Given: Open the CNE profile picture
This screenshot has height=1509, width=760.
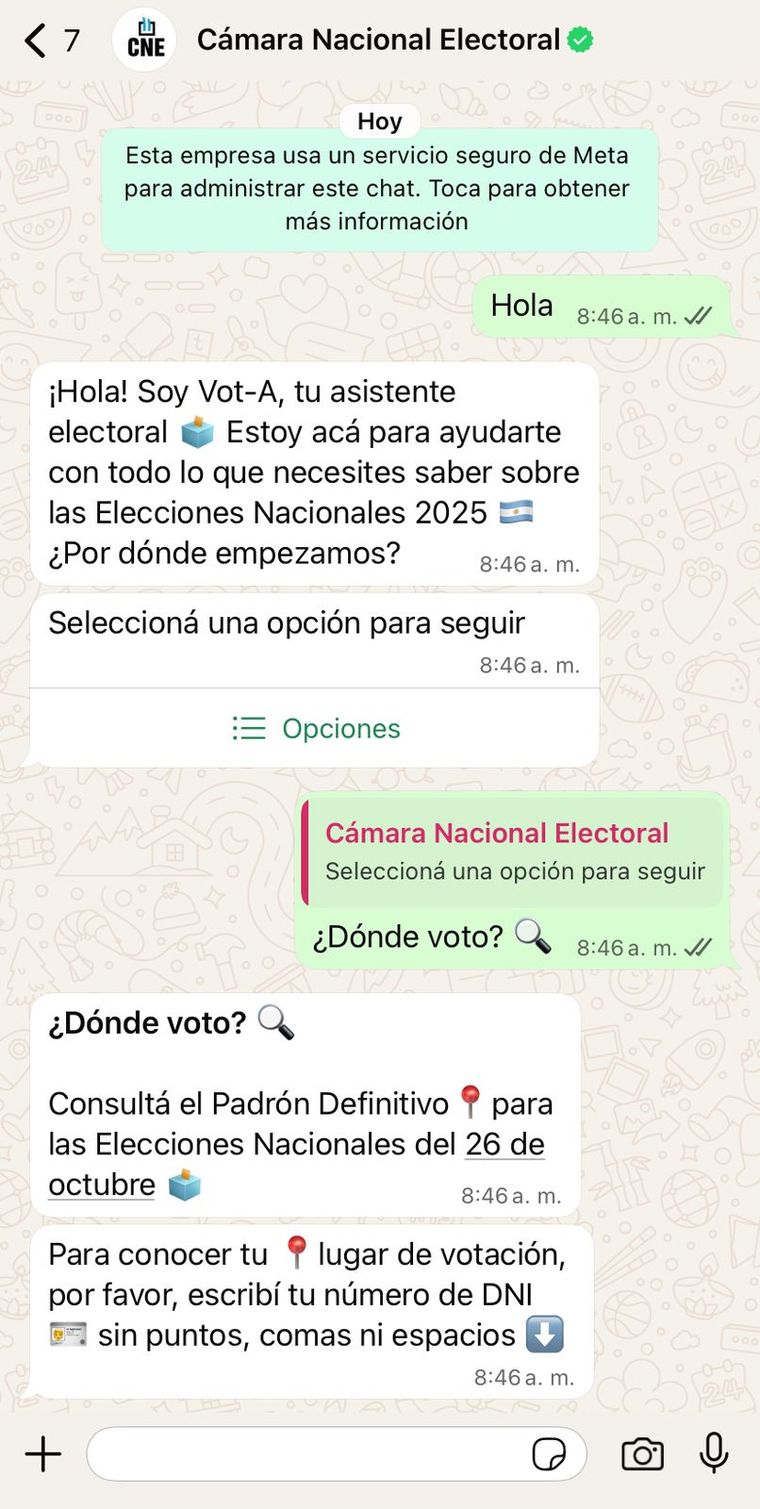Looking at the screenshot, I should coord(144,40).
